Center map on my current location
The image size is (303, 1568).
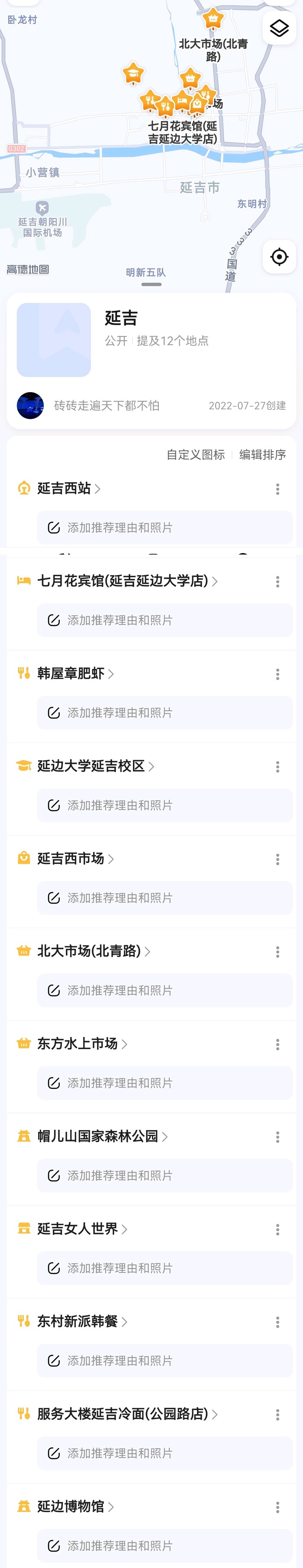(x=279, y=257)
